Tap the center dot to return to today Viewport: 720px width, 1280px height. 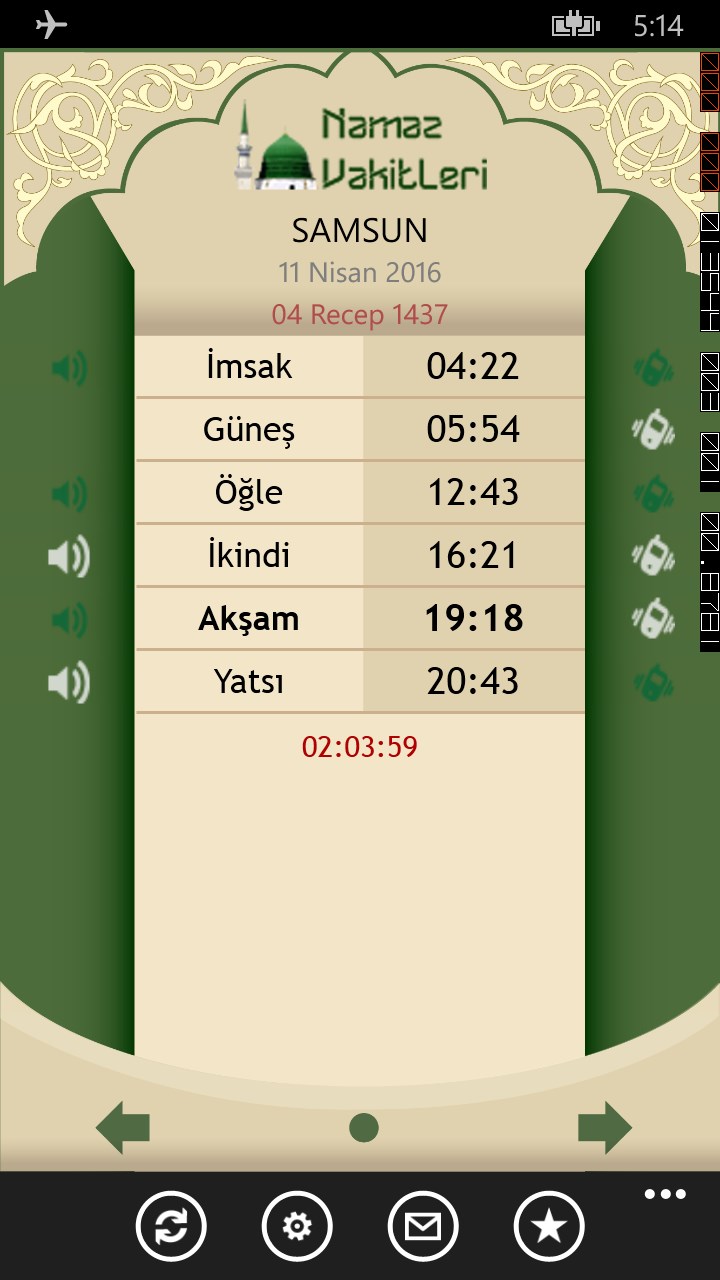[x=364, y=1128]
